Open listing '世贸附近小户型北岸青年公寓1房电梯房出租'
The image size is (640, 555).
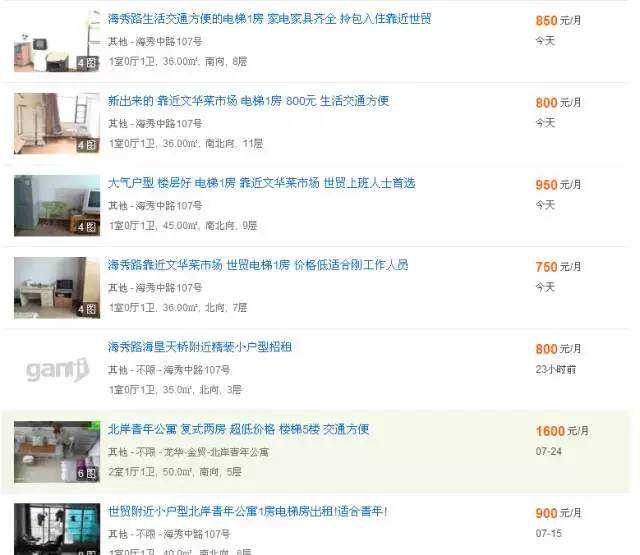click(x=247, y=511)
